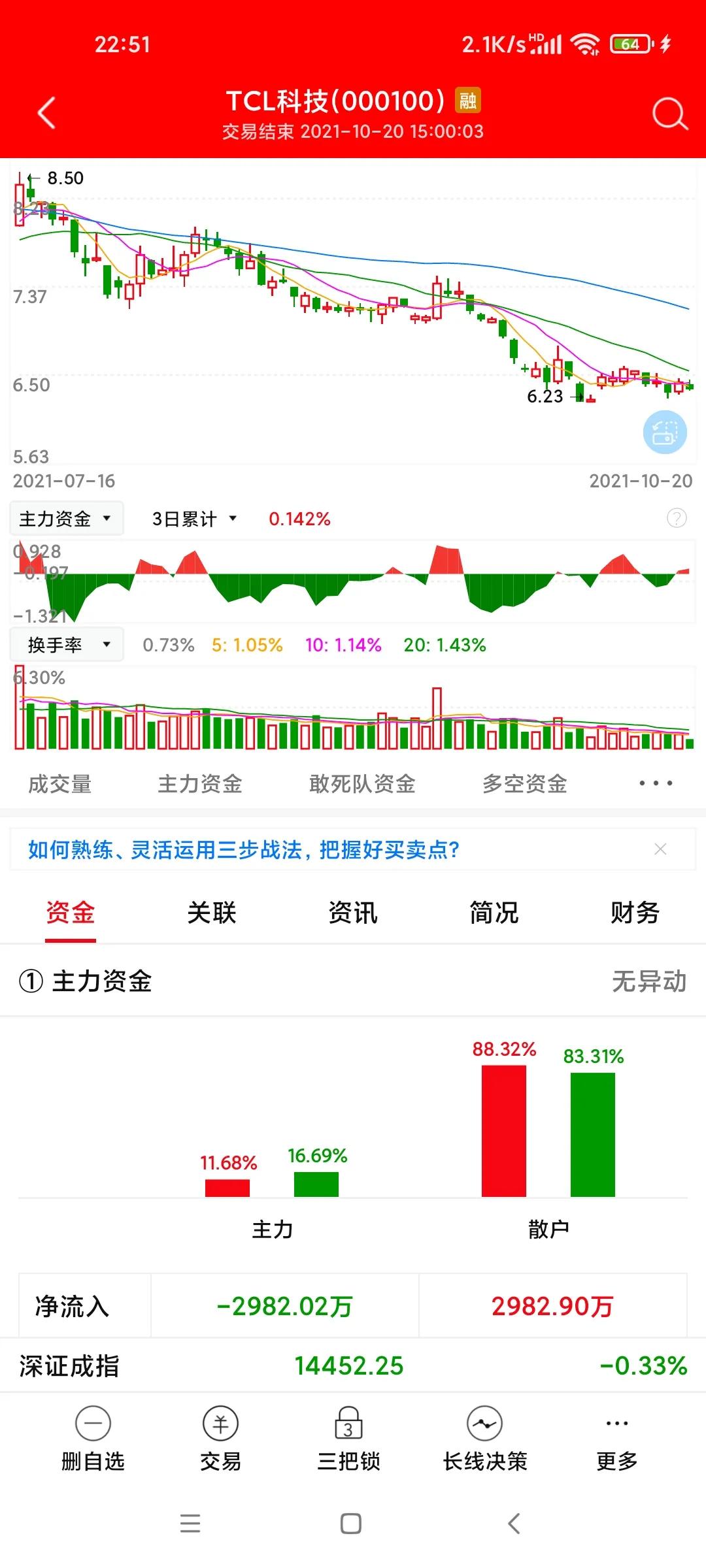
Task: Open the 主力资金 indicator dropdown
Action: [x=66, y=517]
